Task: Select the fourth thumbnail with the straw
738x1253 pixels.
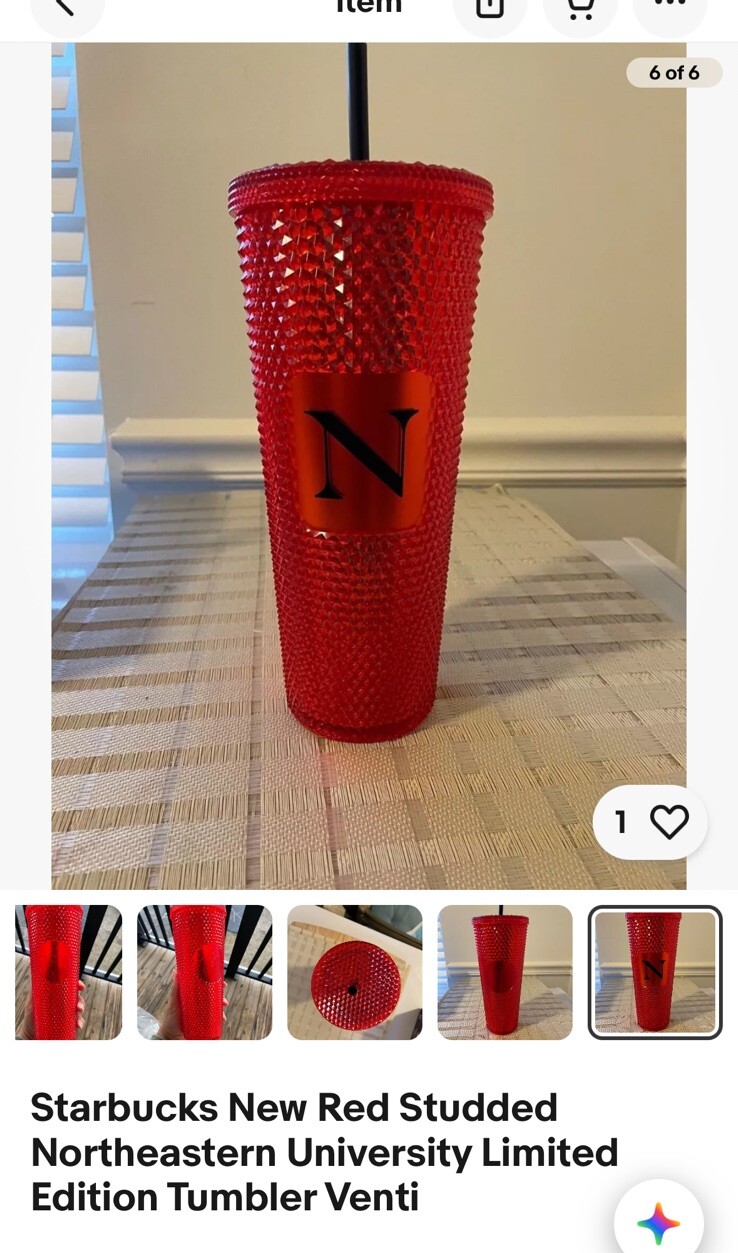Action: click(x=505, y=972)
